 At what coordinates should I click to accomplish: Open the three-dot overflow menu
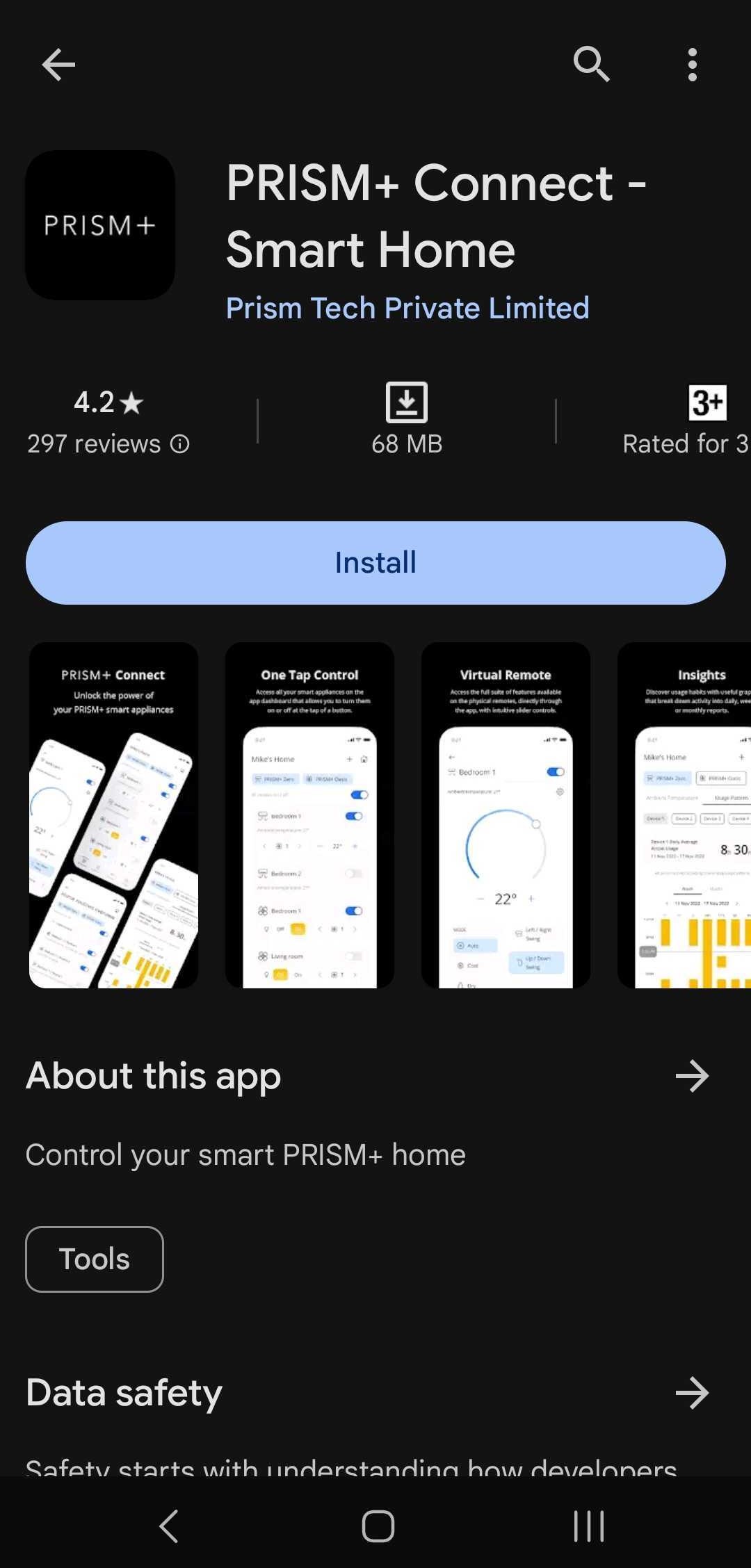[x=692, y=65]
